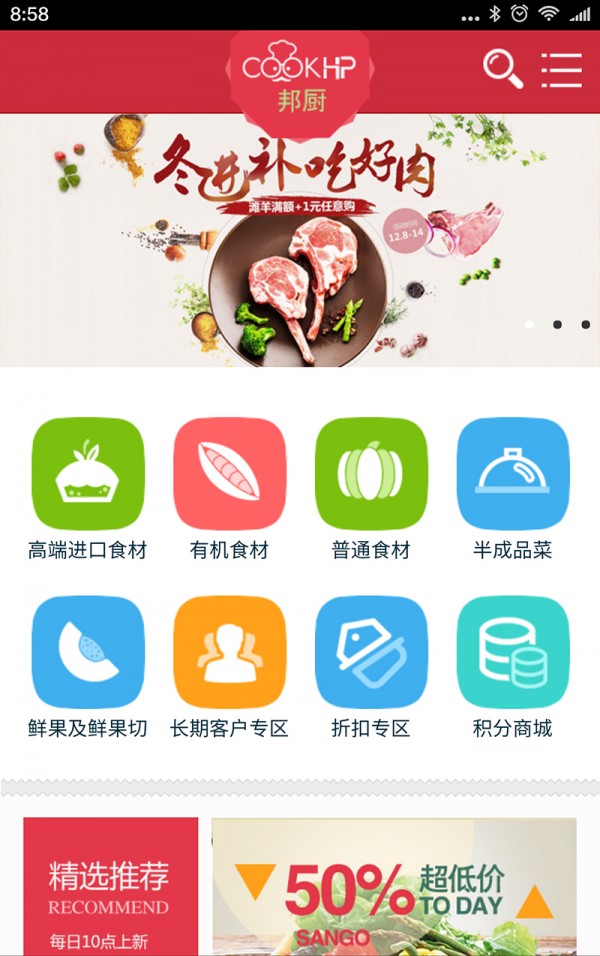Open the hamburger menu list

(561, 69)
